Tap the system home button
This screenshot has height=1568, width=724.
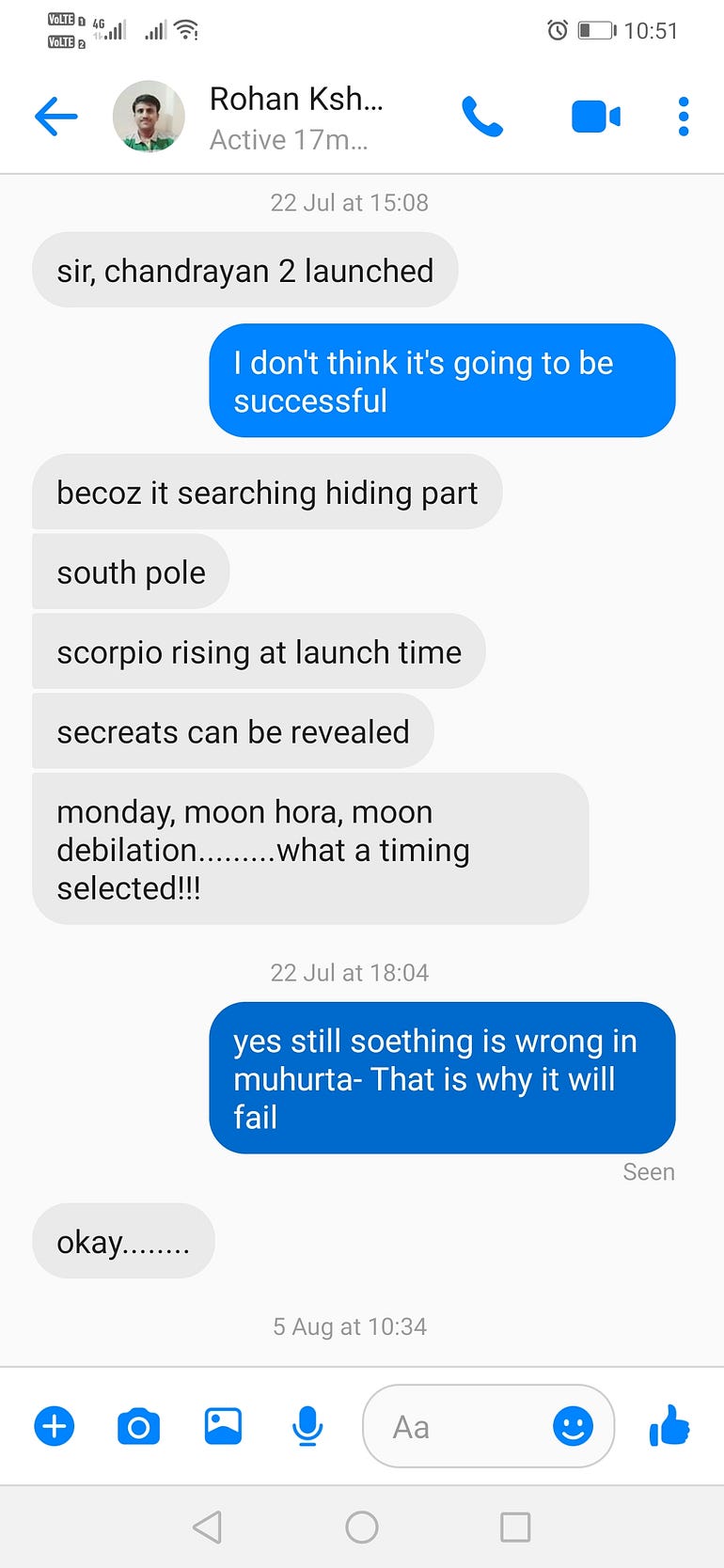(362, 1528)
